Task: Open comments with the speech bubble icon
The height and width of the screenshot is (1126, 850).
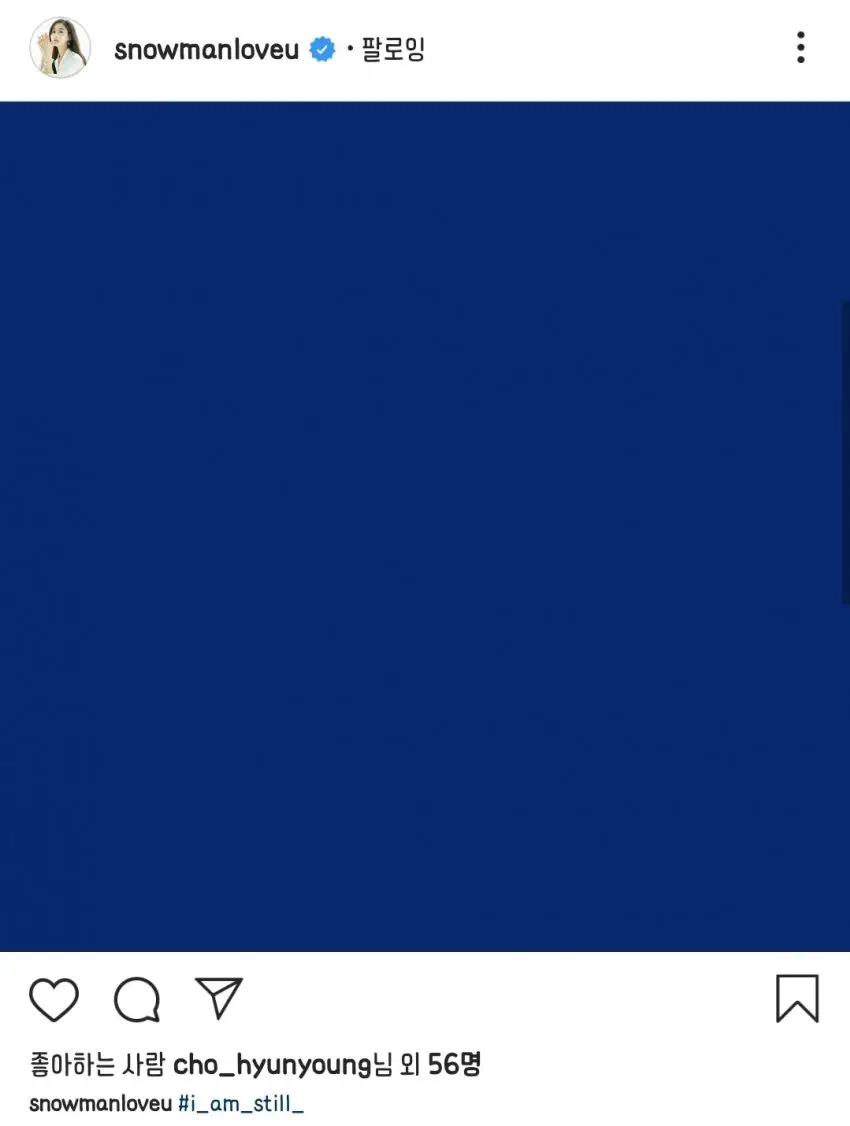Action: pyautogui.click(x=137, y=999)
